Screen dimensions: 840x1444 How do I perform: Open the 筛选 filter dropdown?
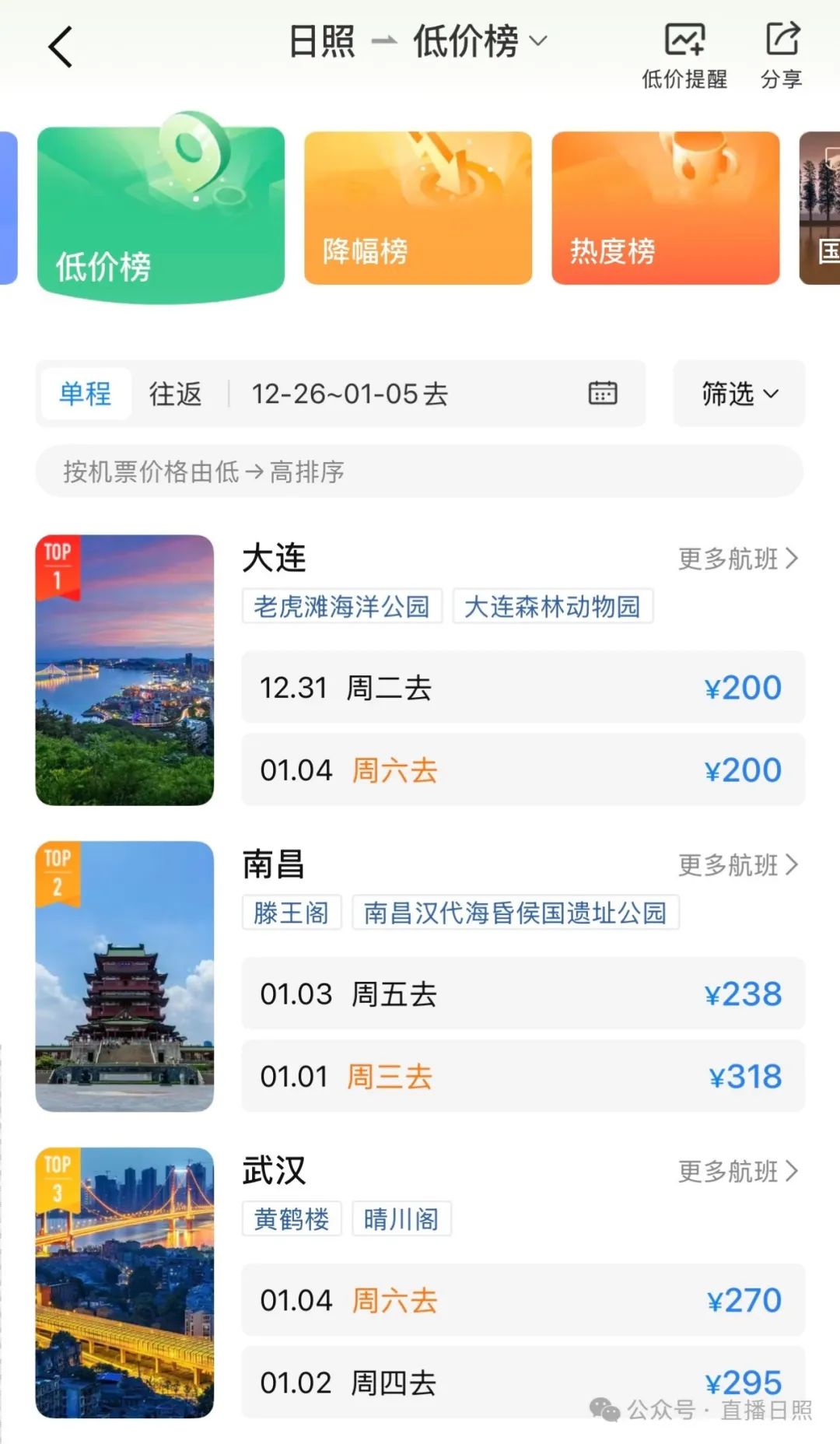pos(739,394)
